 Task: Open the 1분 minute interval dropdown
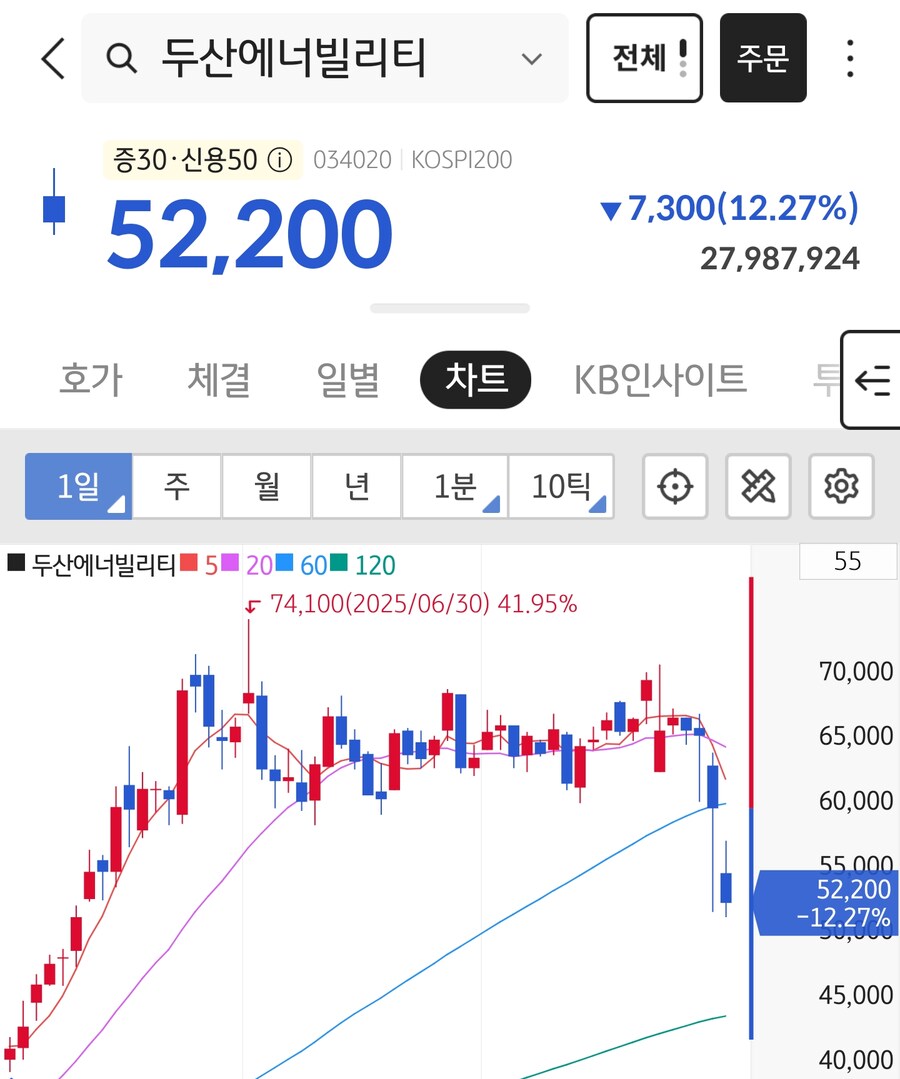[455, 487]
